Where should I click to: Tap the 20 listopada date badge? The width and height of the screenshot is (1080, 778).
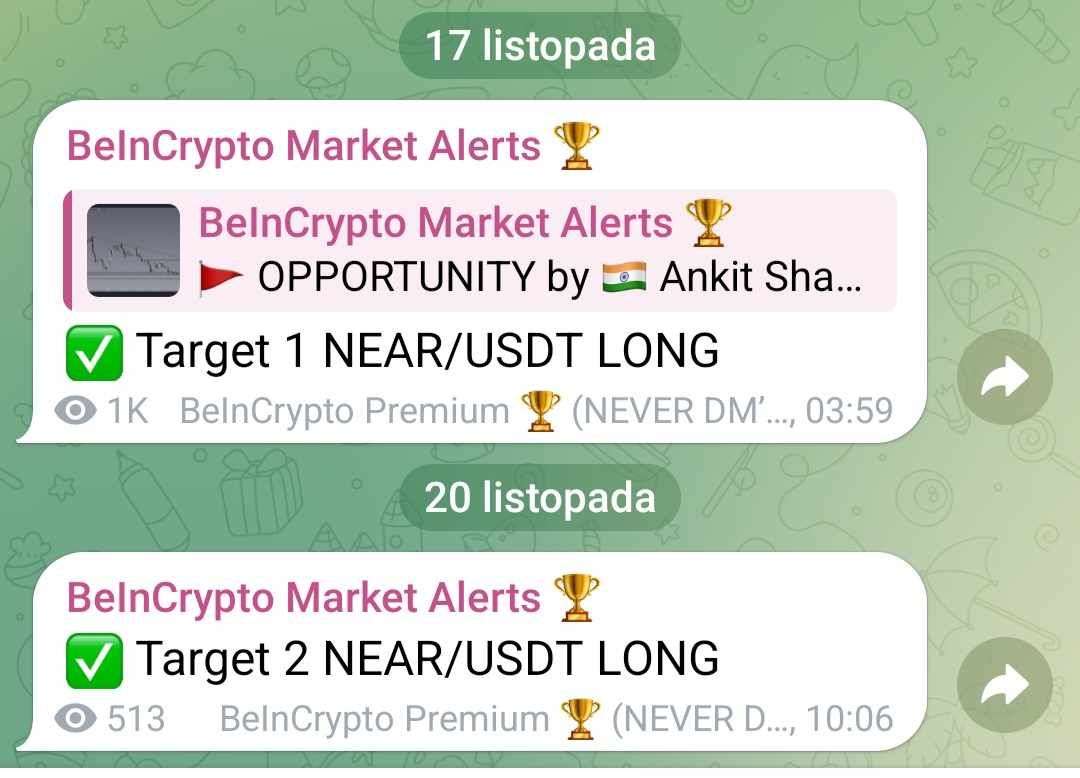[540, 498]
